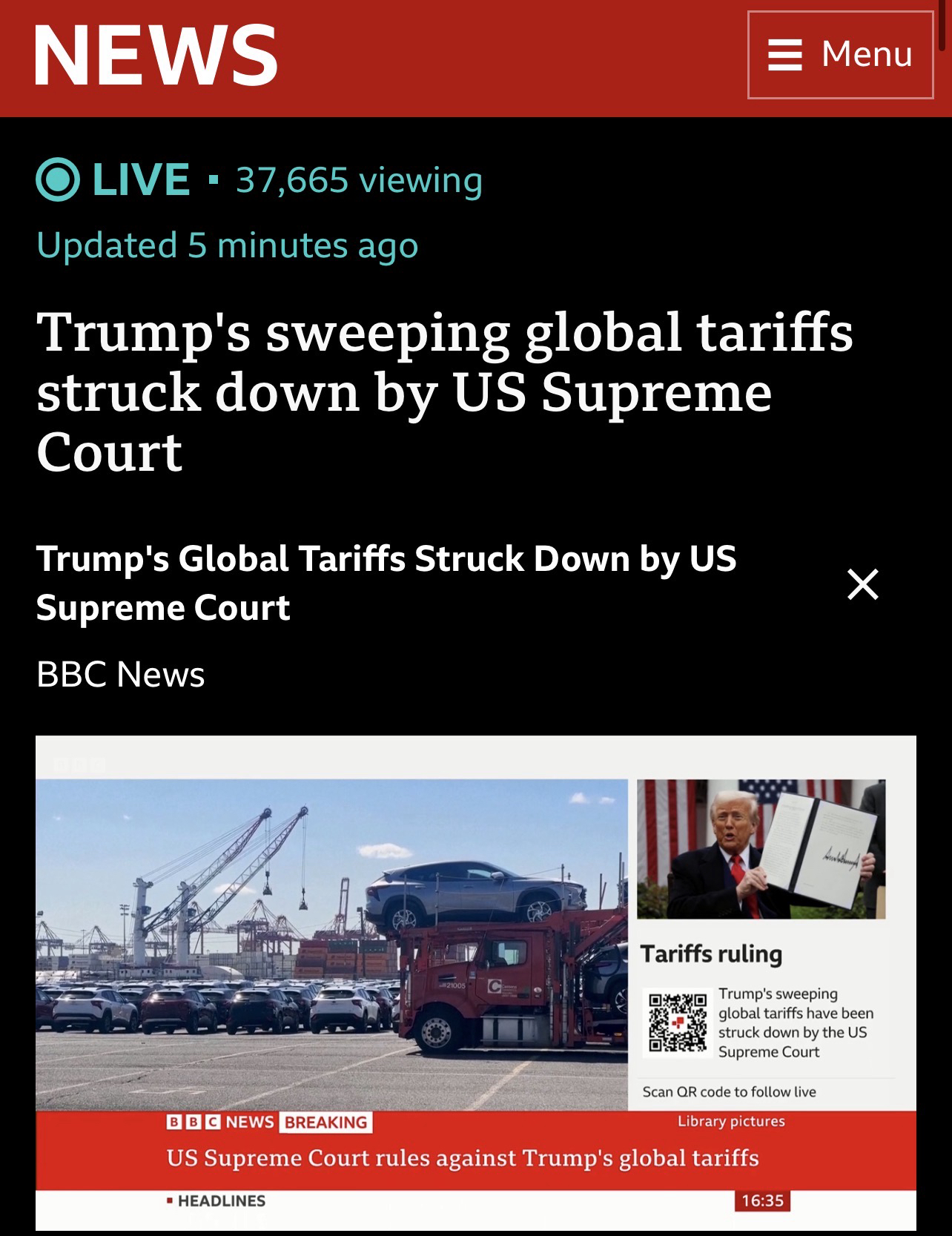Go to BBC News homepage logo
This screenshot has height=1236, width=952.
[156, 54]
